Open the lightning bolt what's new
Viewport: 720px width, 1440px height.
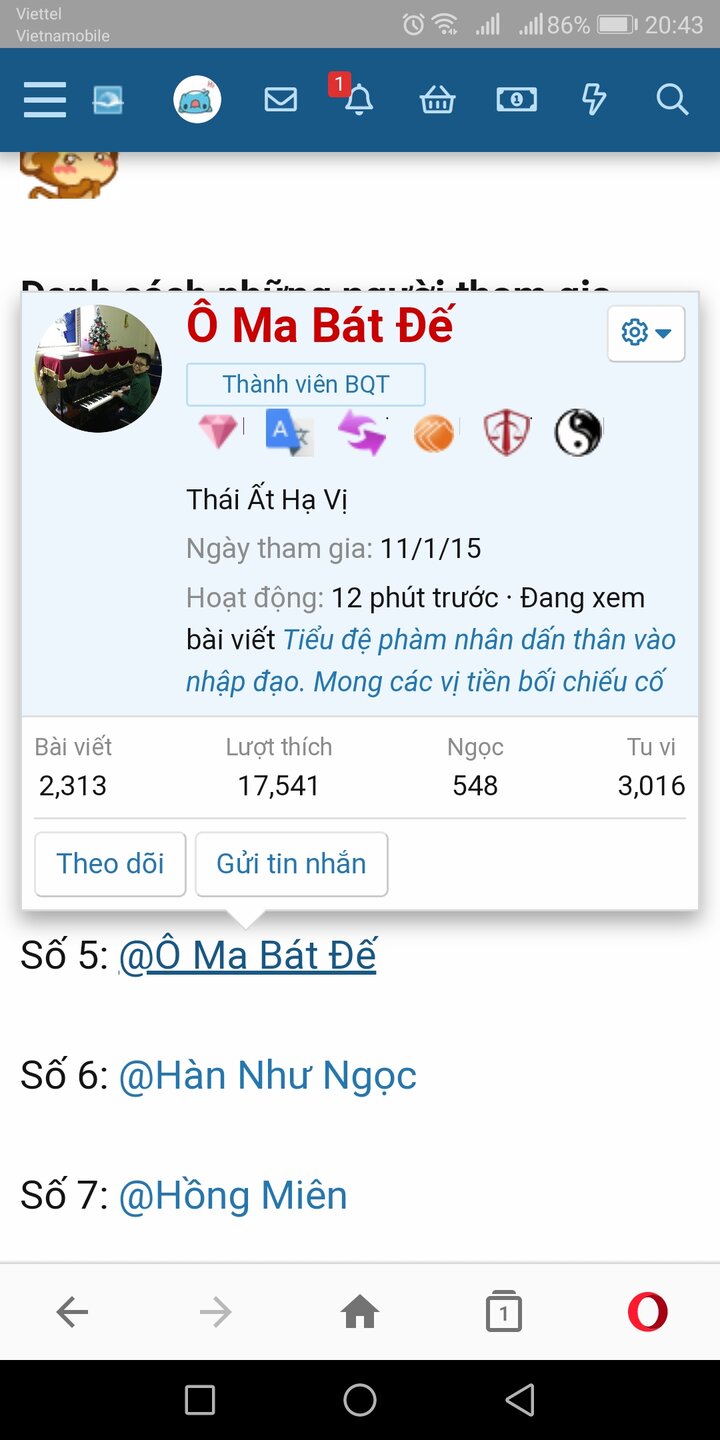pos(594,100)
